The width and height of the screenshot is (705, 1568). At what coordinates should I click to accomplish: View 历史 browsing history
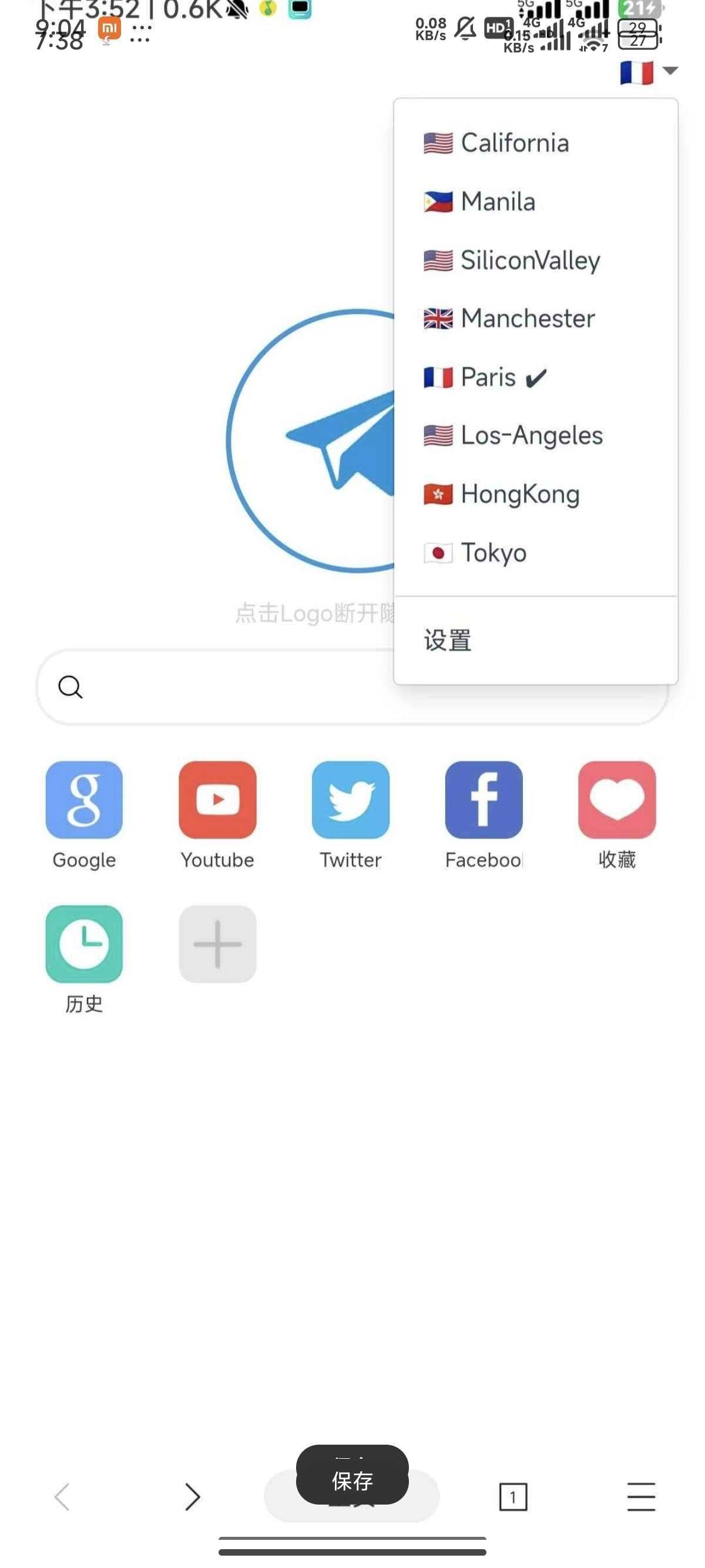coord(84,944)
